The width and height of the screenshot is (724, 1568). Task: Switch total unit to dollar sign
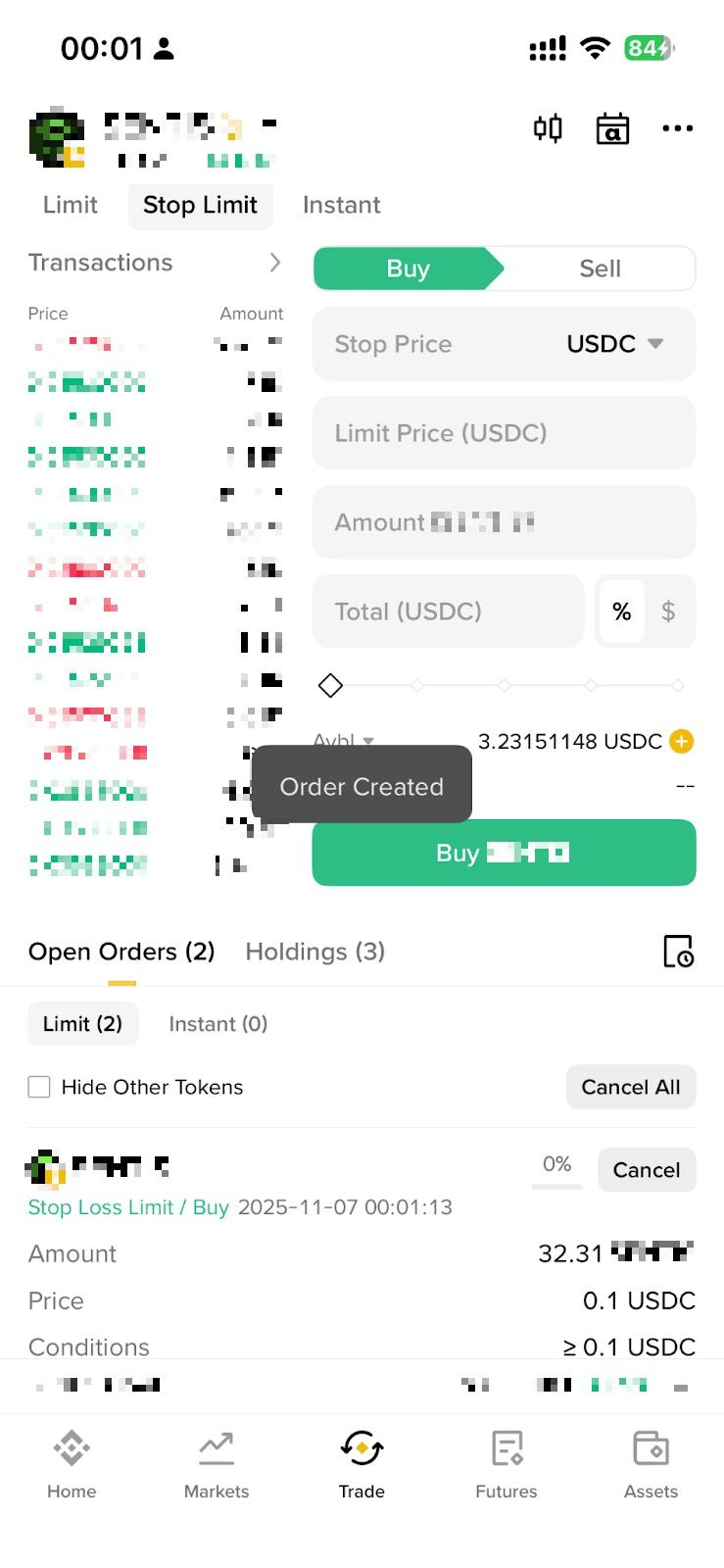(668, 612)
